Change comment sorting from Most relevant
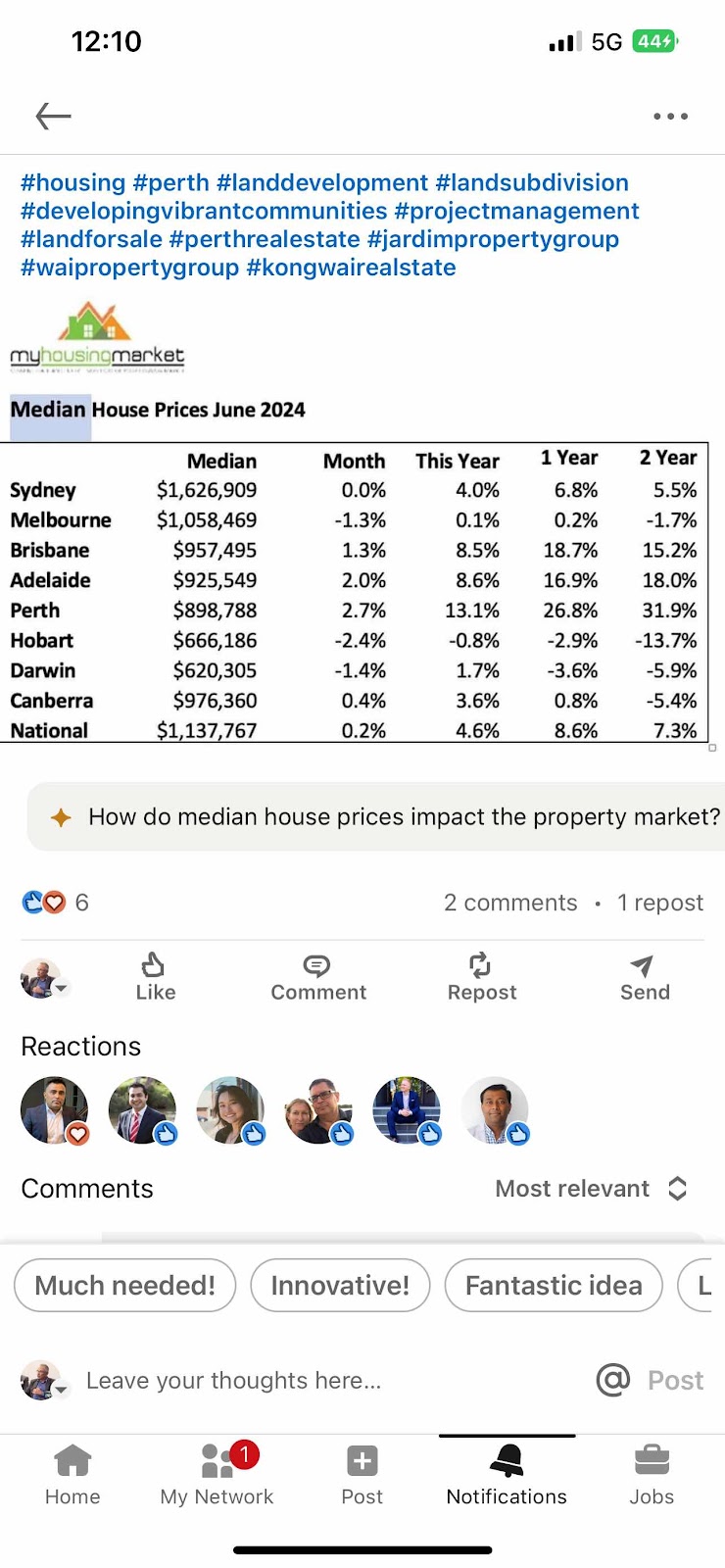The height and width of the screenshot is (1568, 725). pos(591,1189)
